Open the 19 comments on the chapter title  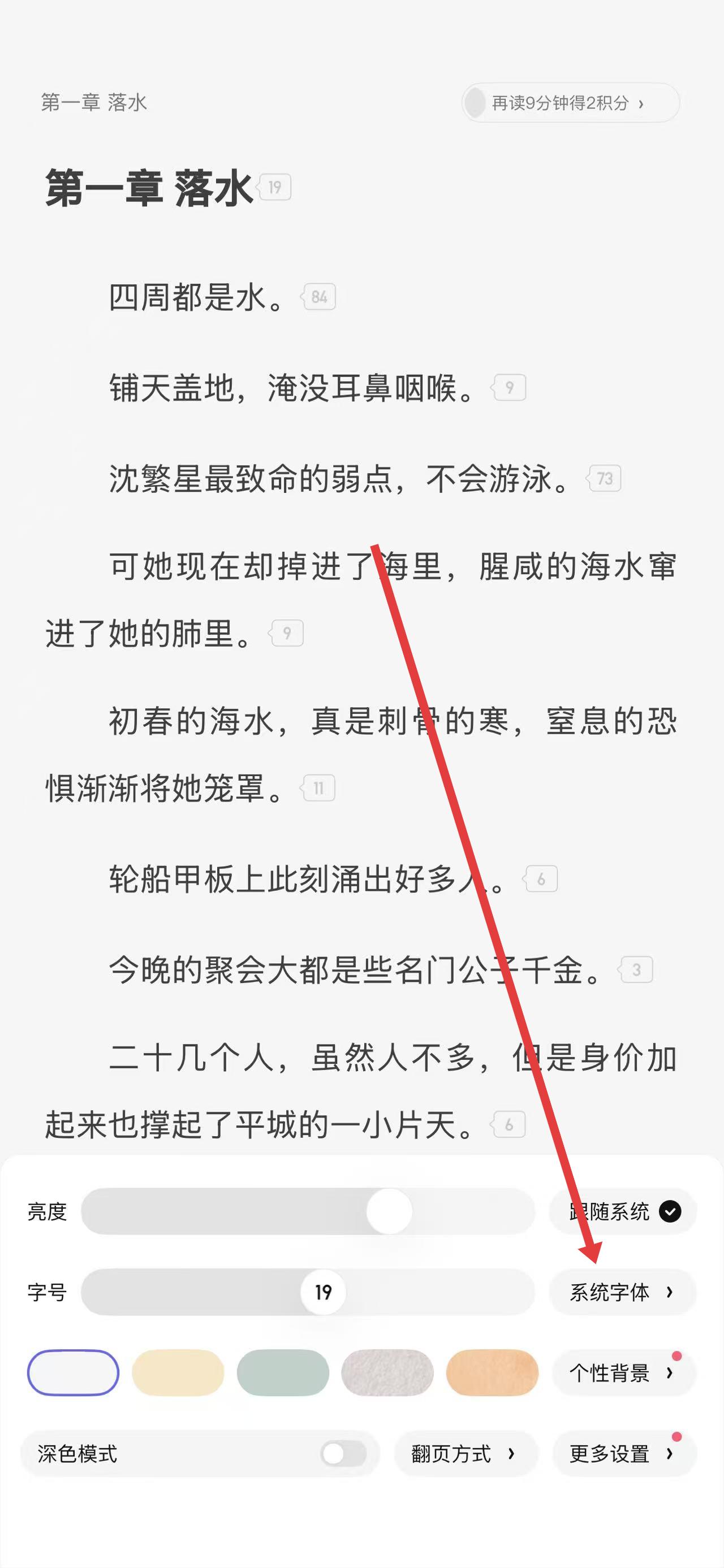tap(275, 187)
